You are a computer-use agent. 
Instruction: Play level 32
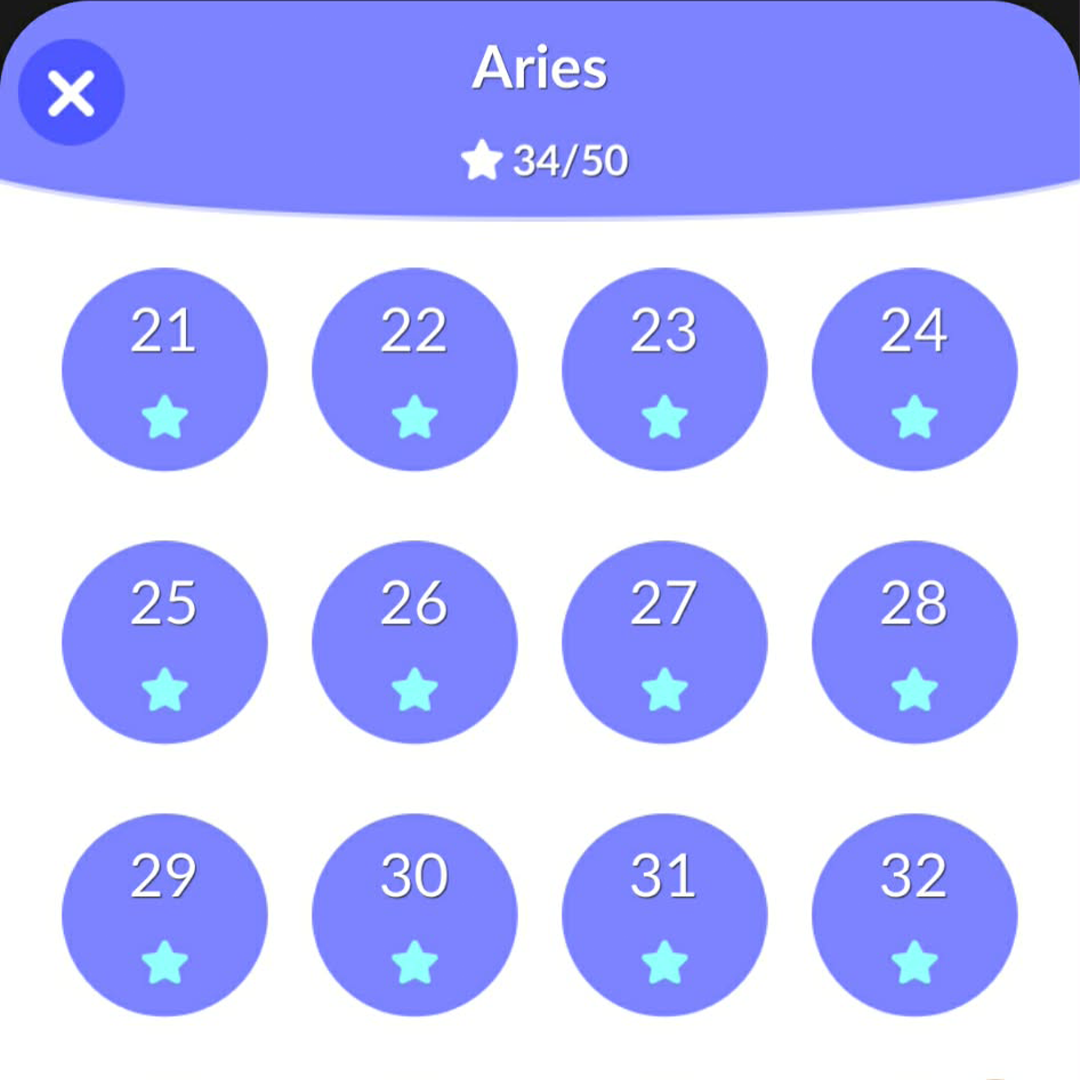(x=915, y=915)
